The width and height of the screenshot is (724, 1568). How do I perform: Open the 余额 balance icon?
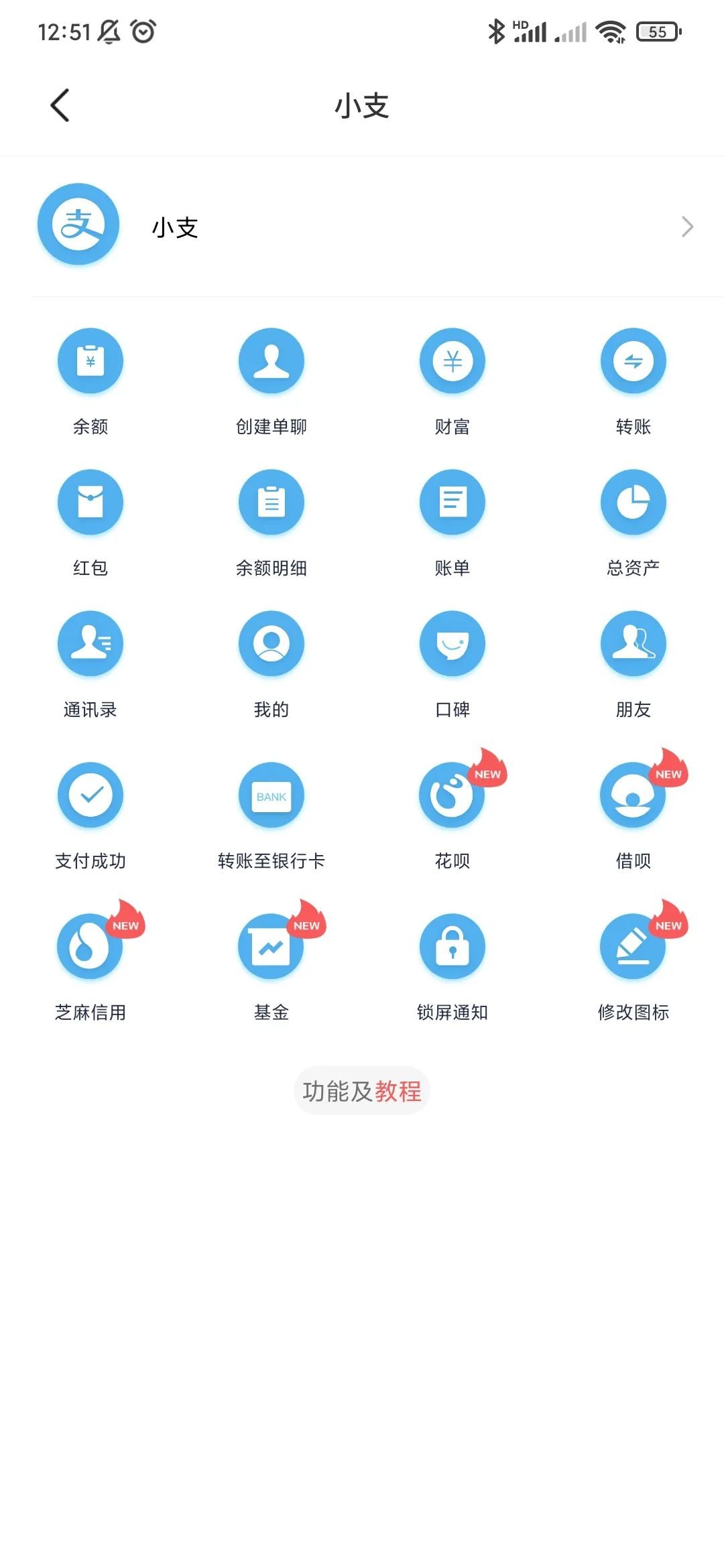coord(90,361)
